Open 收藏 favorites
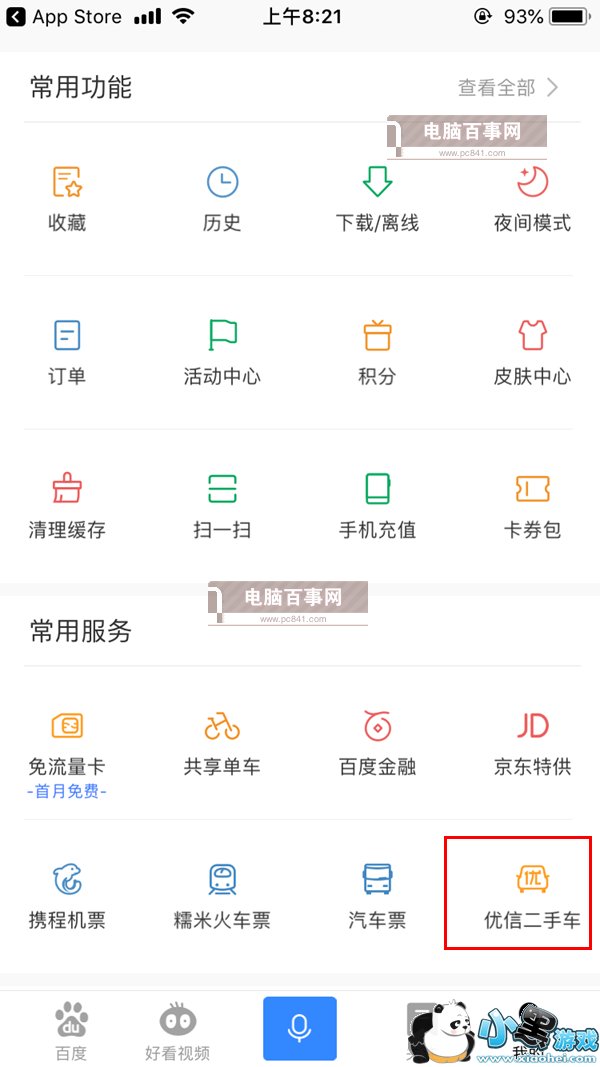Image resolution: width=600 pixels, height=1067 pixels. [x=67, y=198]
